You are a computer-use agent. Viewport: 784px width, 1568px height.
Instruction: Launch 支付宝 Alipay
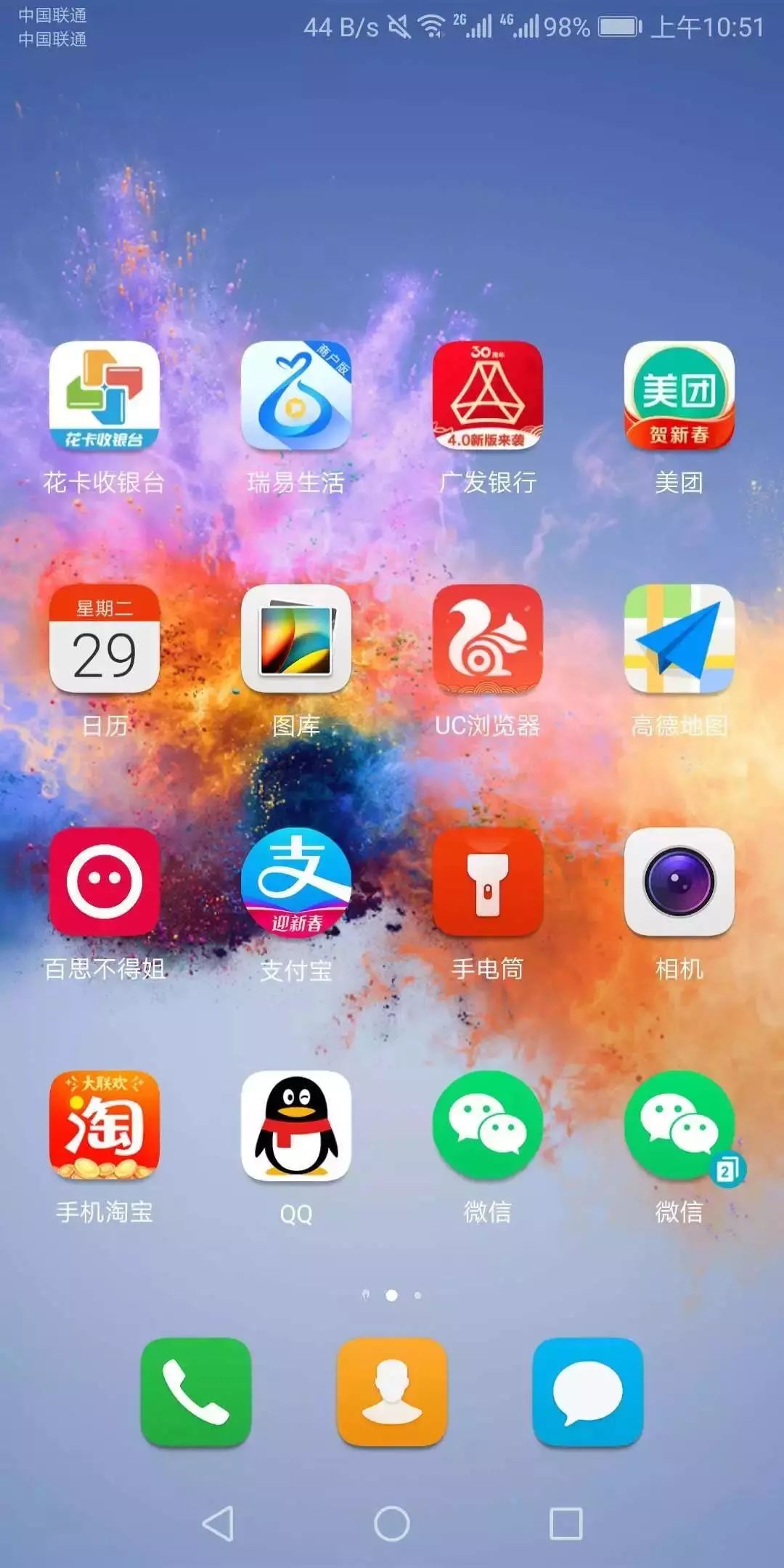click(x=296, y=883)
